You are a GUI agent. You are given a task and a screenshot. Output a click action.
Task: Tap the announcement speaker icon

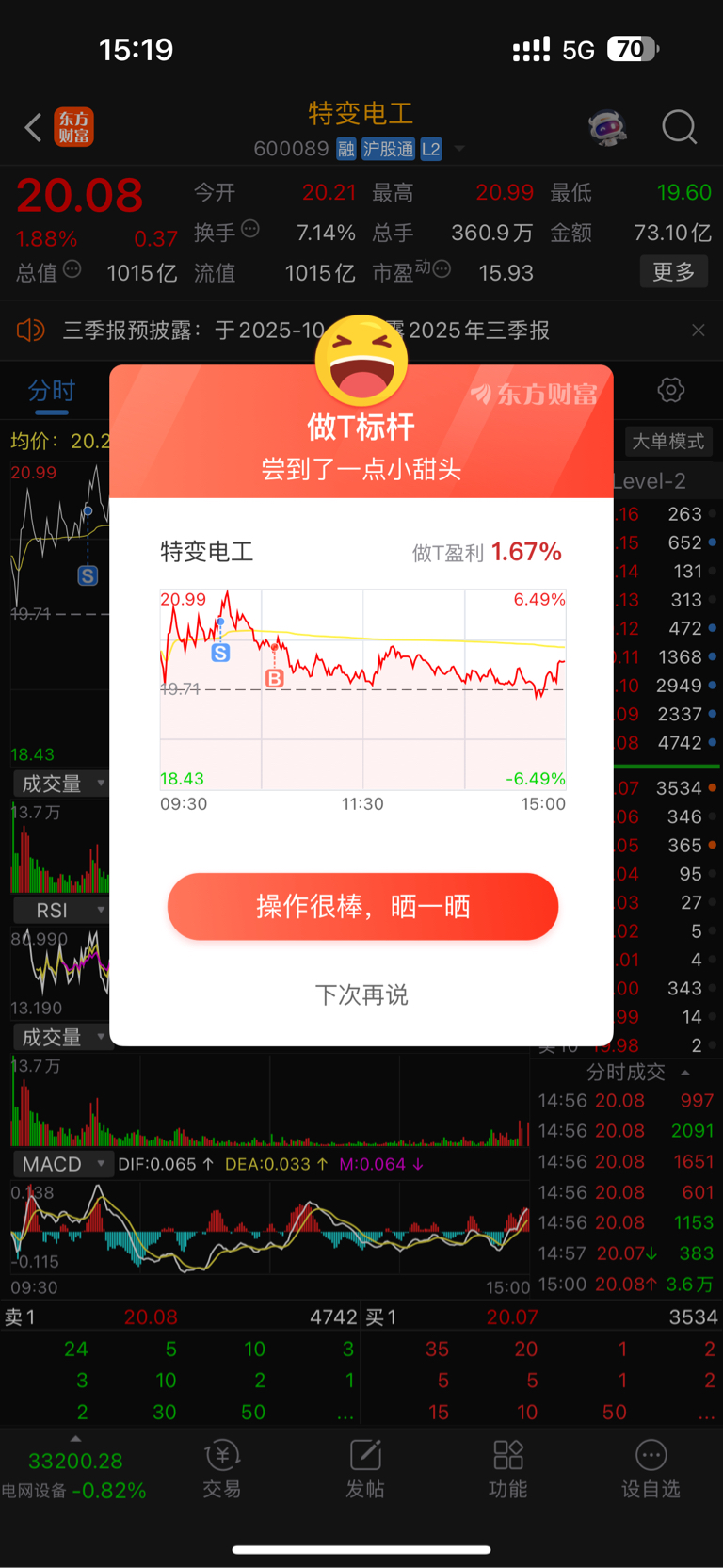pos(29,331)
